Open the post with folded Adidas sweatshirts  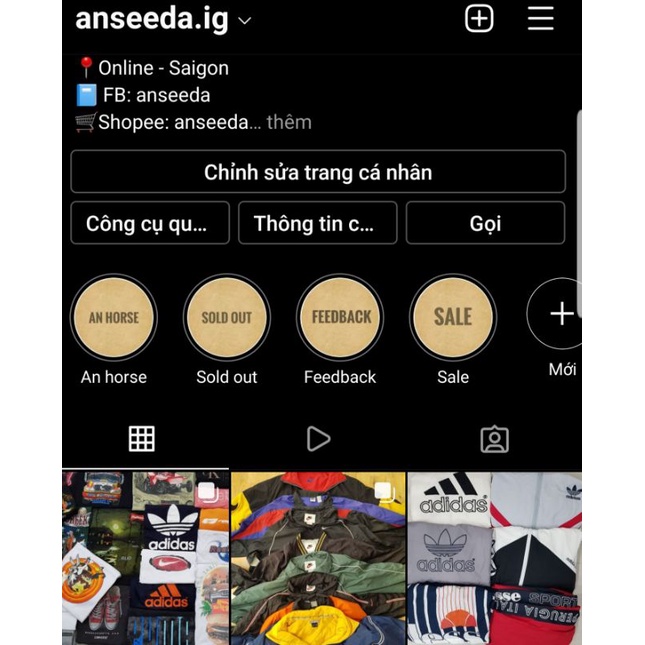(x=494, y=559)
